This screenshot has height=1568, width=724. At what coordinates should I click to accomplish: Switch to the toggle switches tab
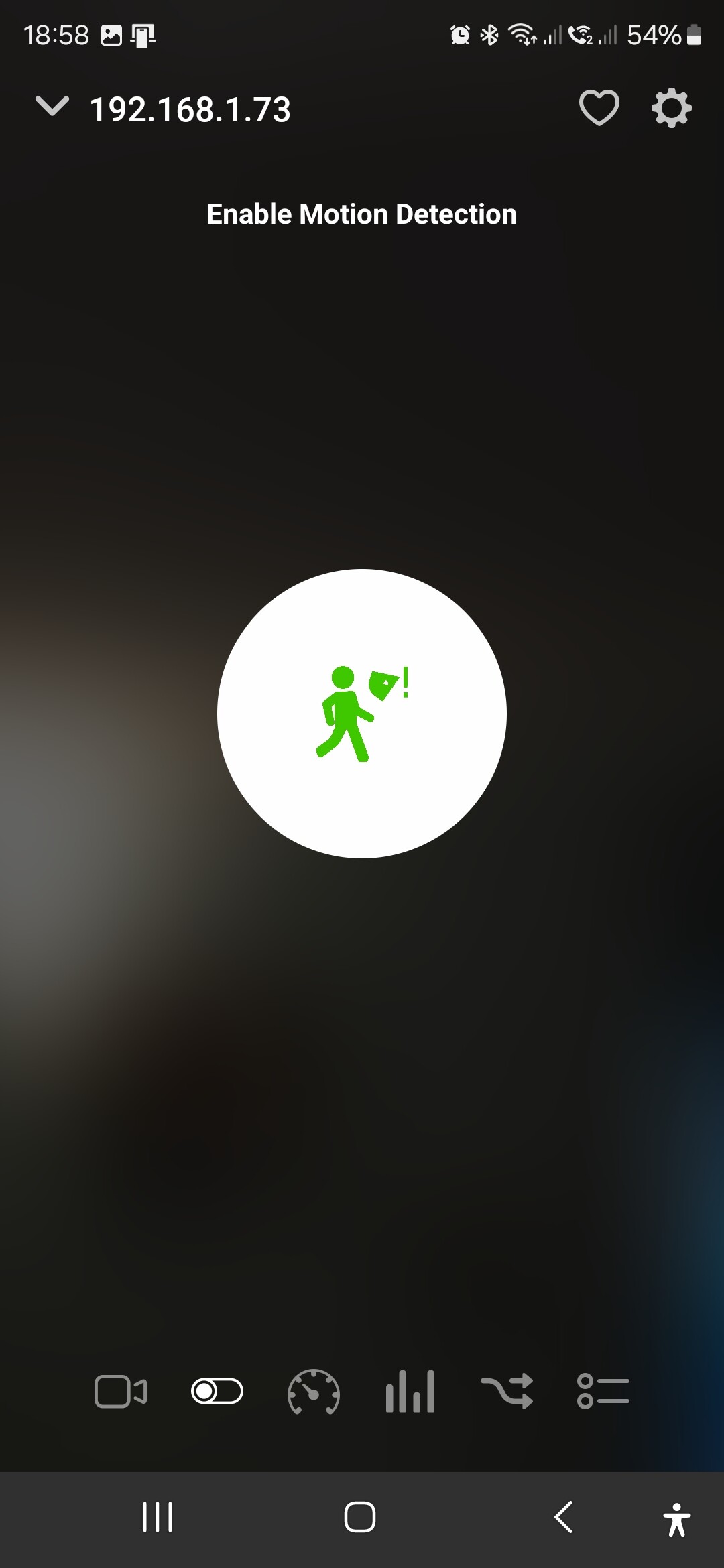[x=217, y=1392]
